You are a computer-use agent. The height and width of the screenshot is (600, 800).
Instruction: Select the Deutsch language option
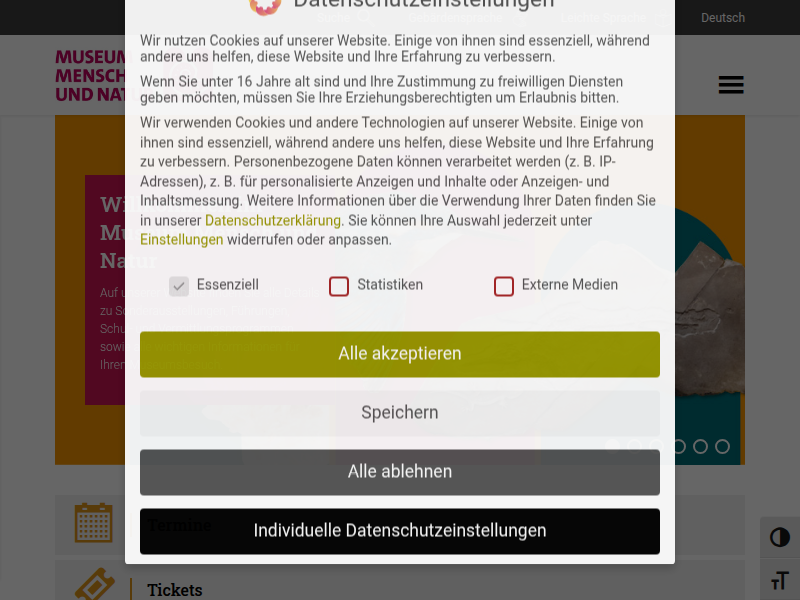click(722, 18)
